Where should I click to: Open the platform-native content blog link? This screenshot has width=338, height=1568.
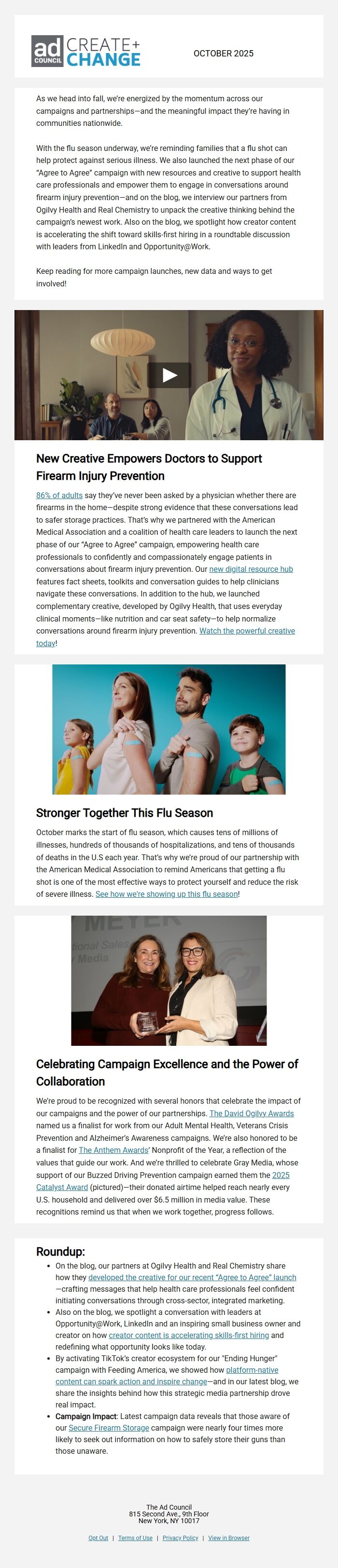(x=252, y=1369)
